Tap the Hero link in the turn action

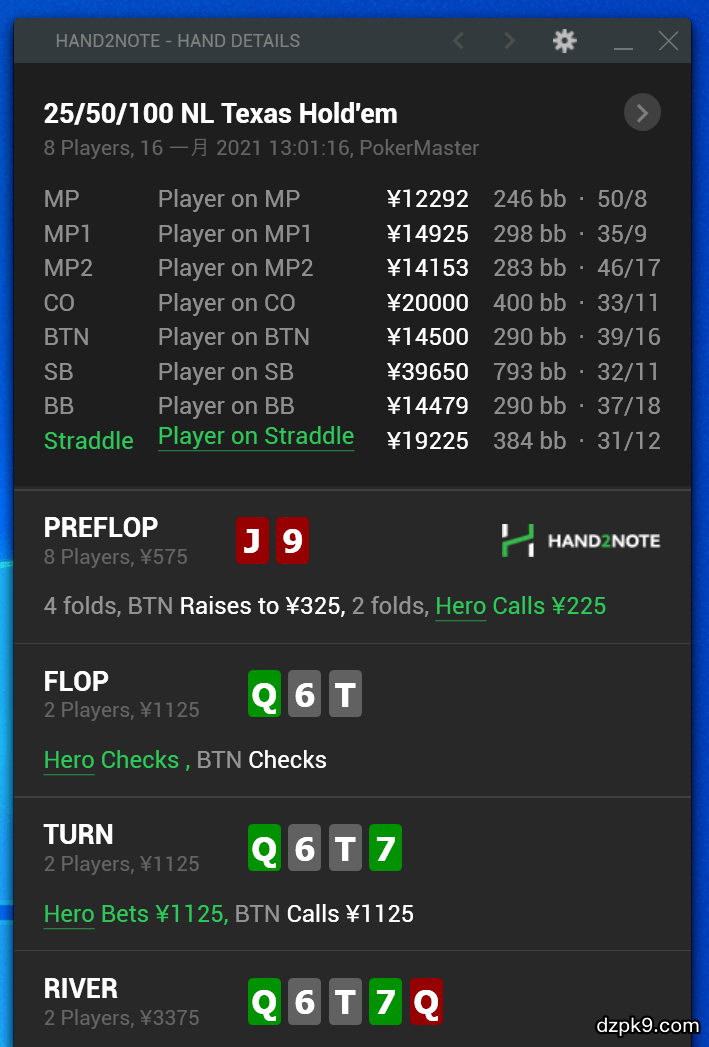pyautogui.click(x=69, y=914)
